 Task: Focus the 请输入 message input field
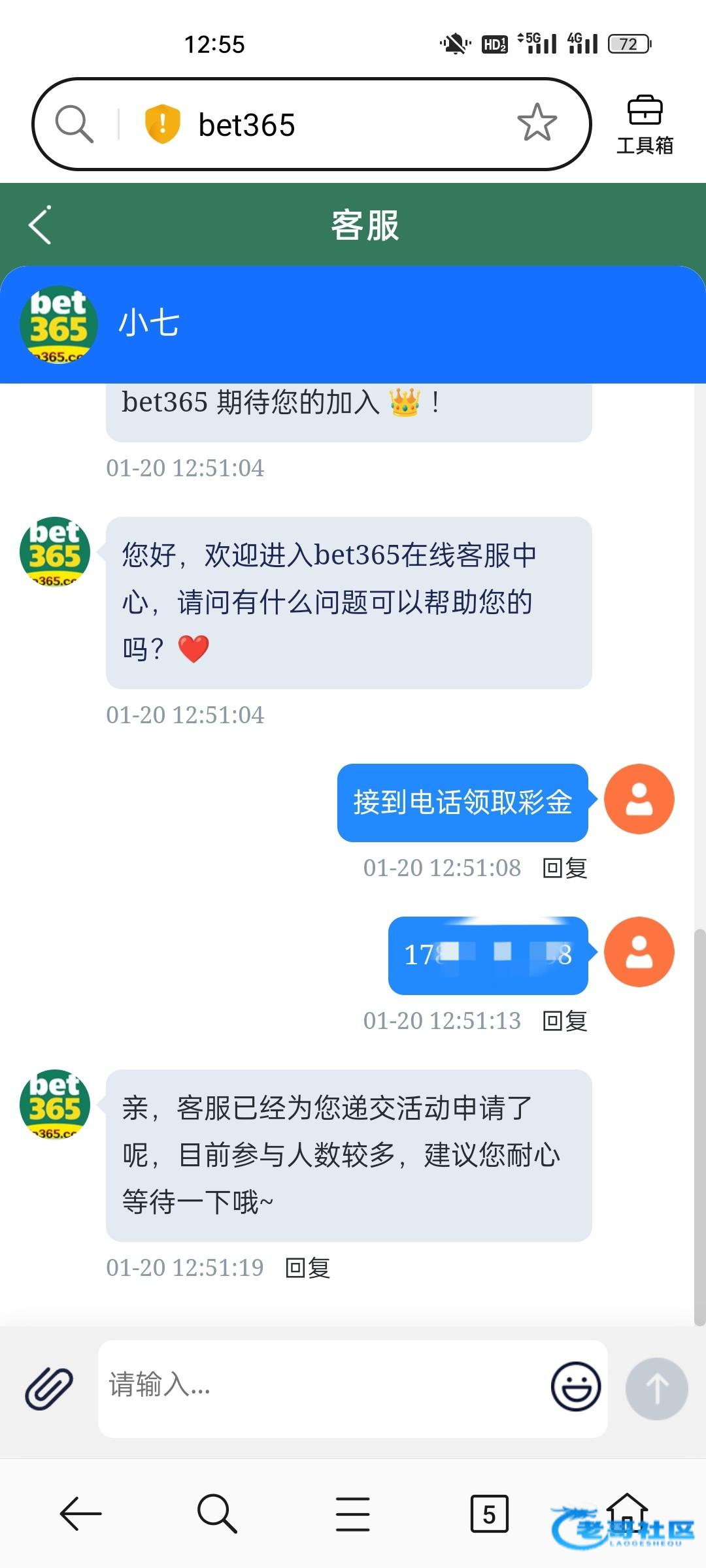(320, 1388)
